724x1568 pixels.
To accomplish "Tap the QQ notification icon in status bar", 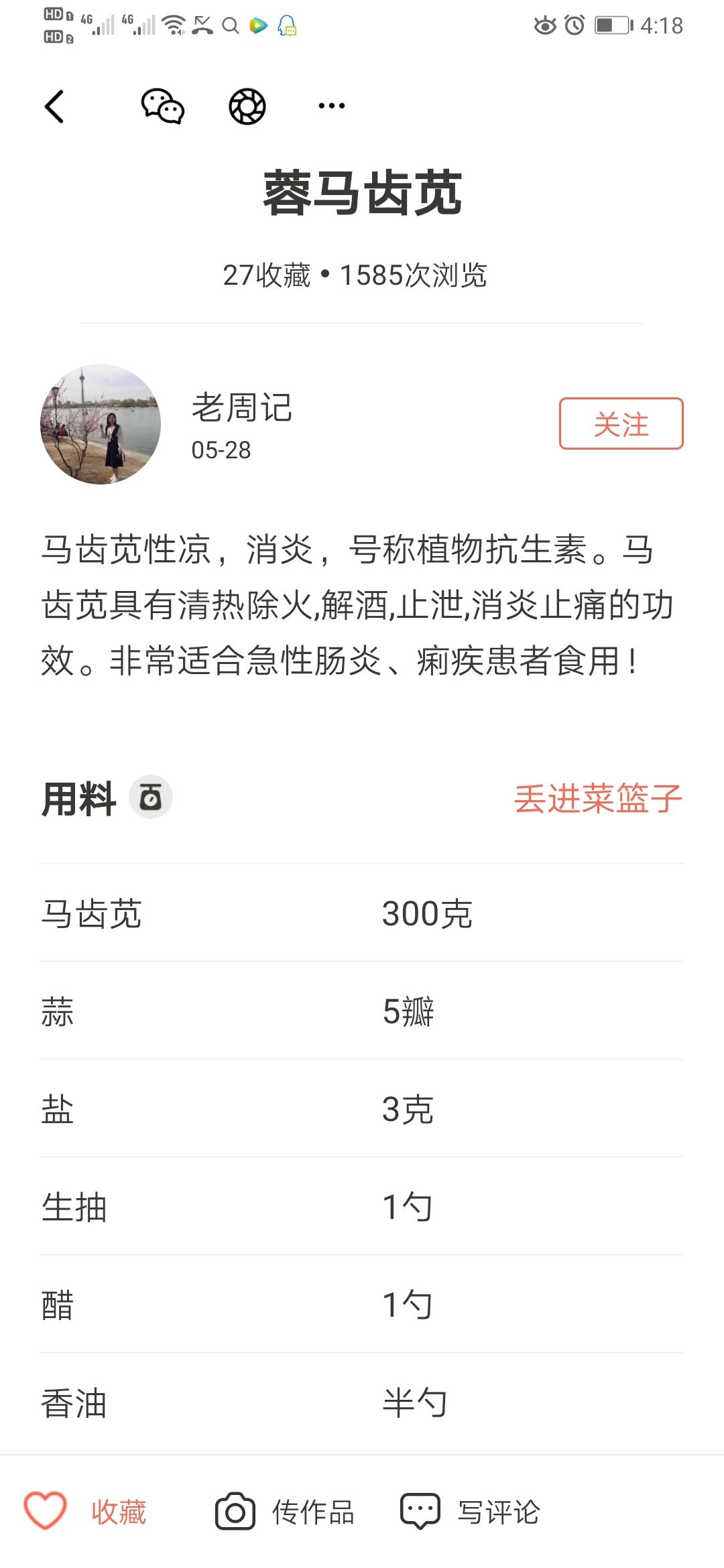I will (x=286, y=27).
